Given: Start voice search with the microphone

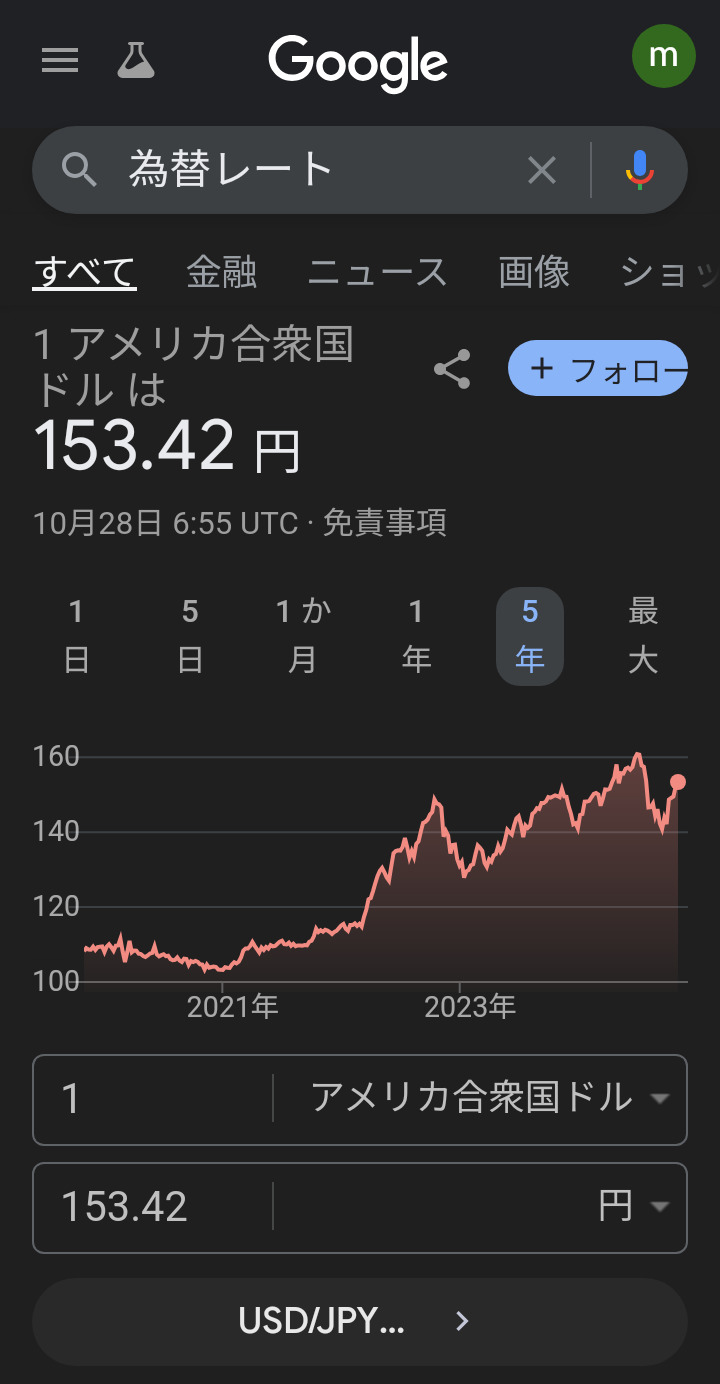Looking at the screenshot, I should [x=640, y=171].
